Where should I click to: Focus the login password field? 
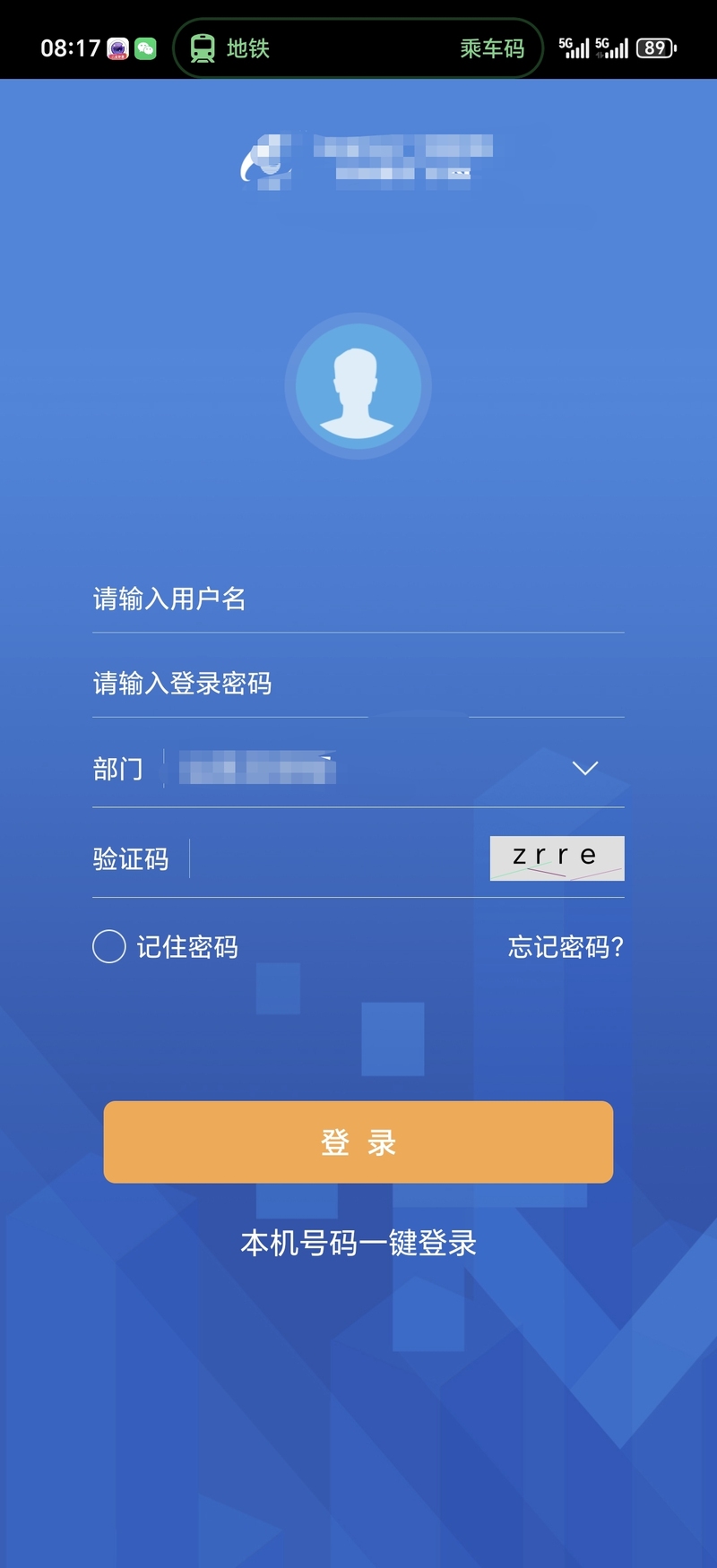[357, 684]
